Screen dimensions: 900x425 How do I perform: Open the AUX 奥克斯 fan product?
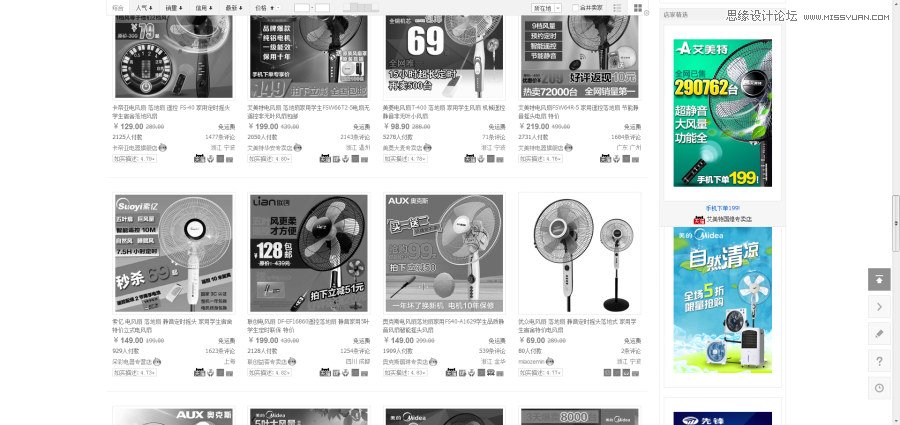(x=444, y=253)
